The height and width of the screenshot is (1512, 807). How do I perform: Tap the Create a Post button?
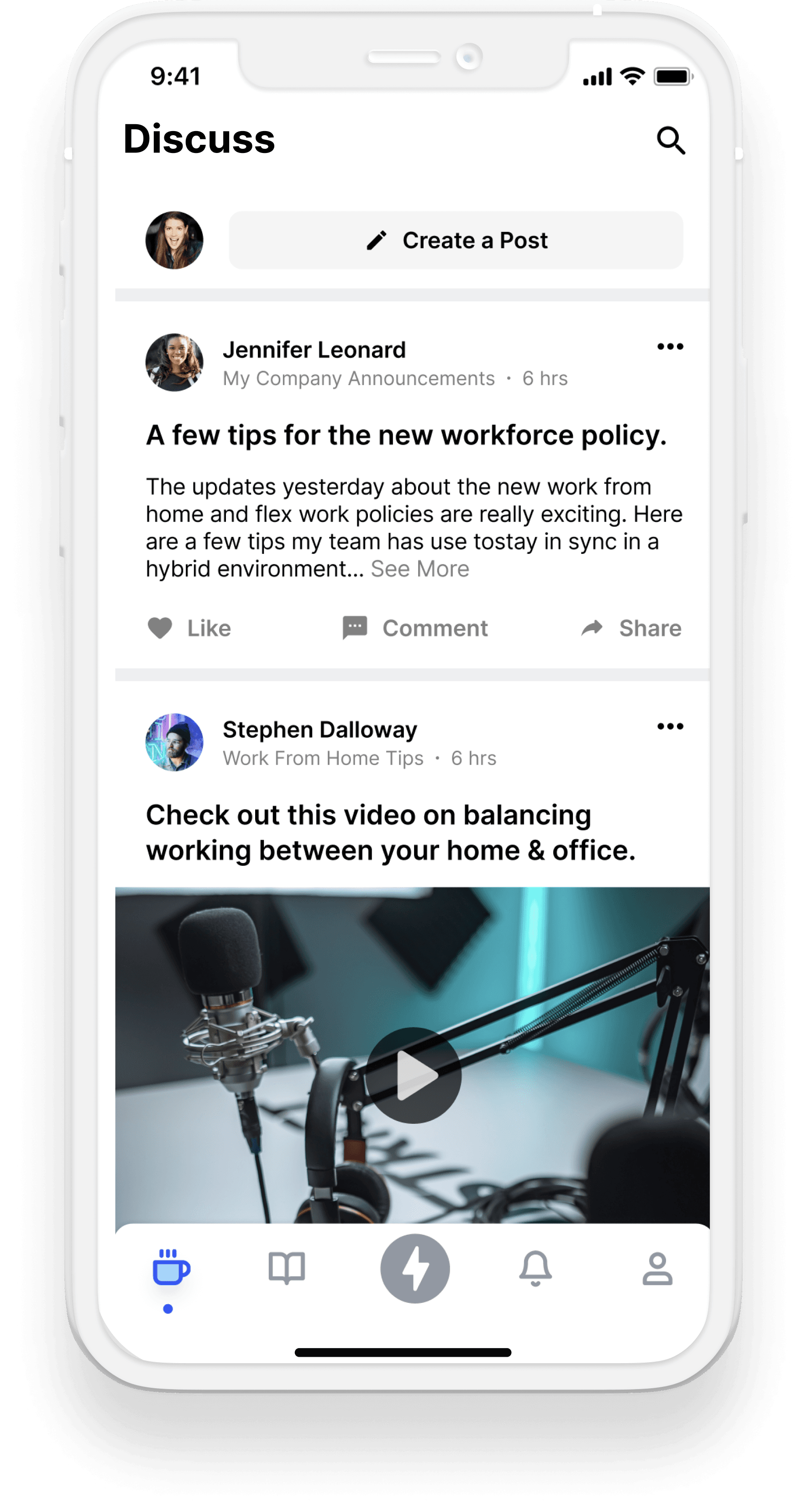[x=456, y=240]
